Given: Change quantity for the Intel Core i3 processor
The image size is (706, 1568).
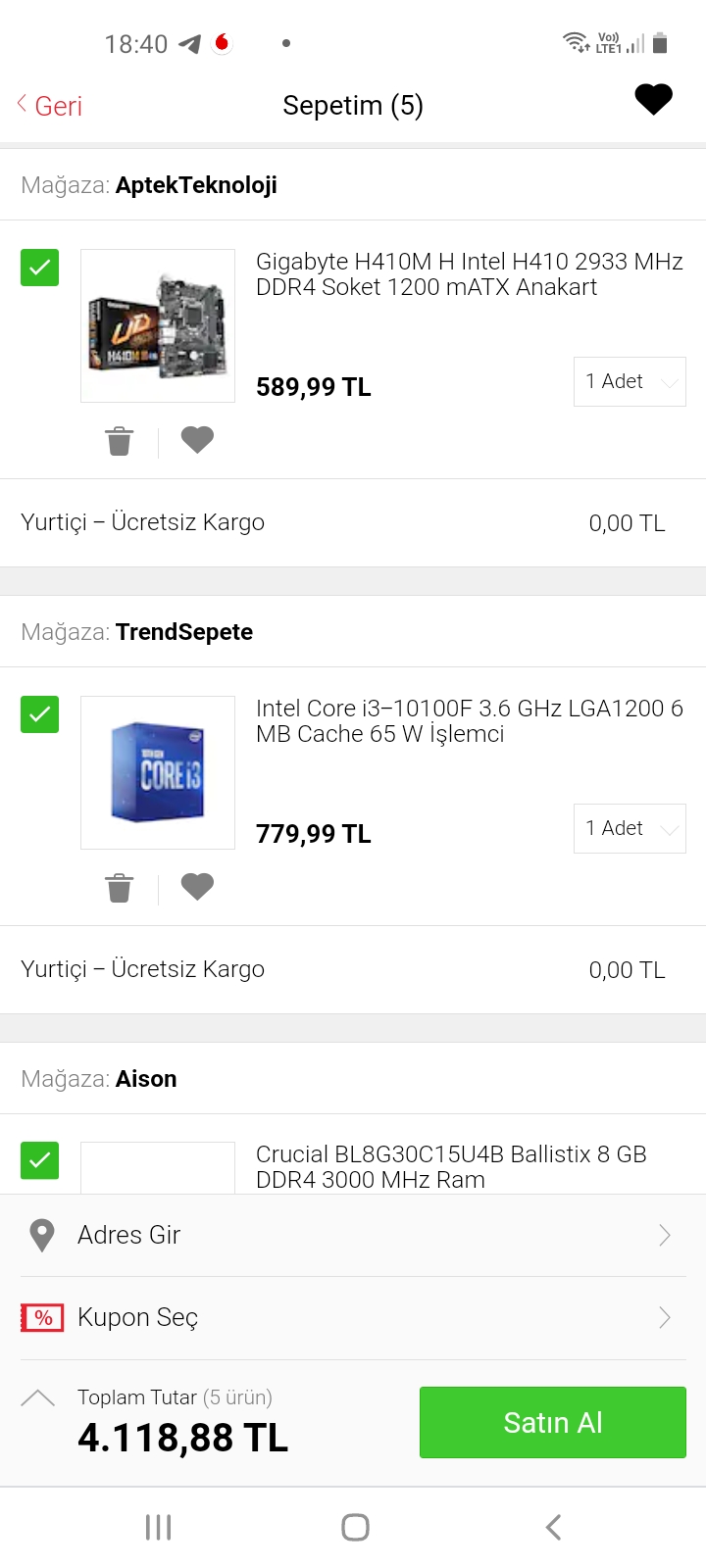Looking at the screenshot, I should point(630,829).
